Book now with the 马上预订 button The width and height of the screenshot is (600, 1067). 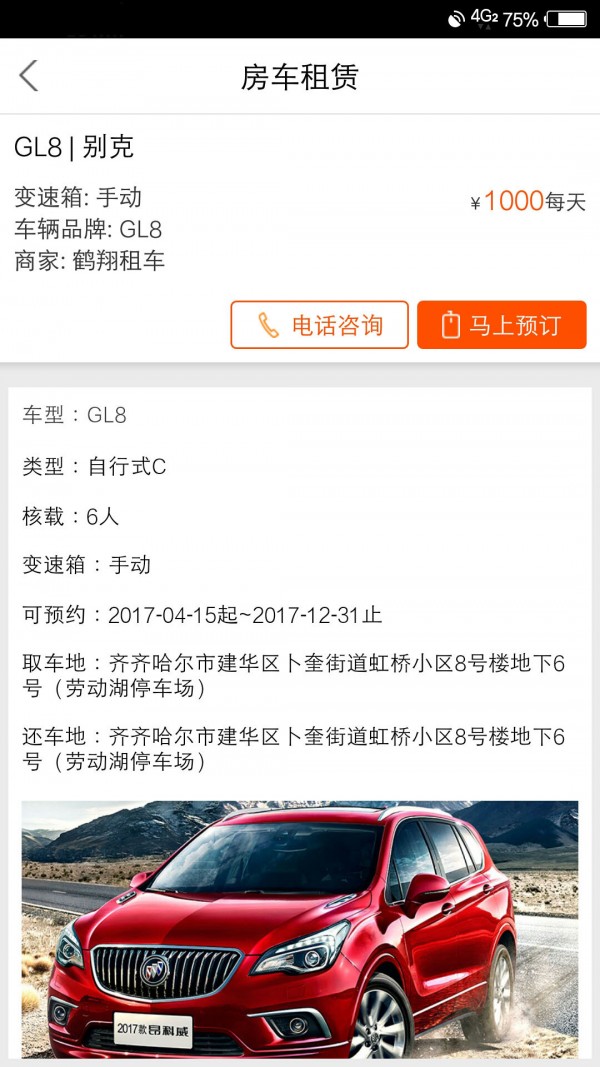point(501,325)
